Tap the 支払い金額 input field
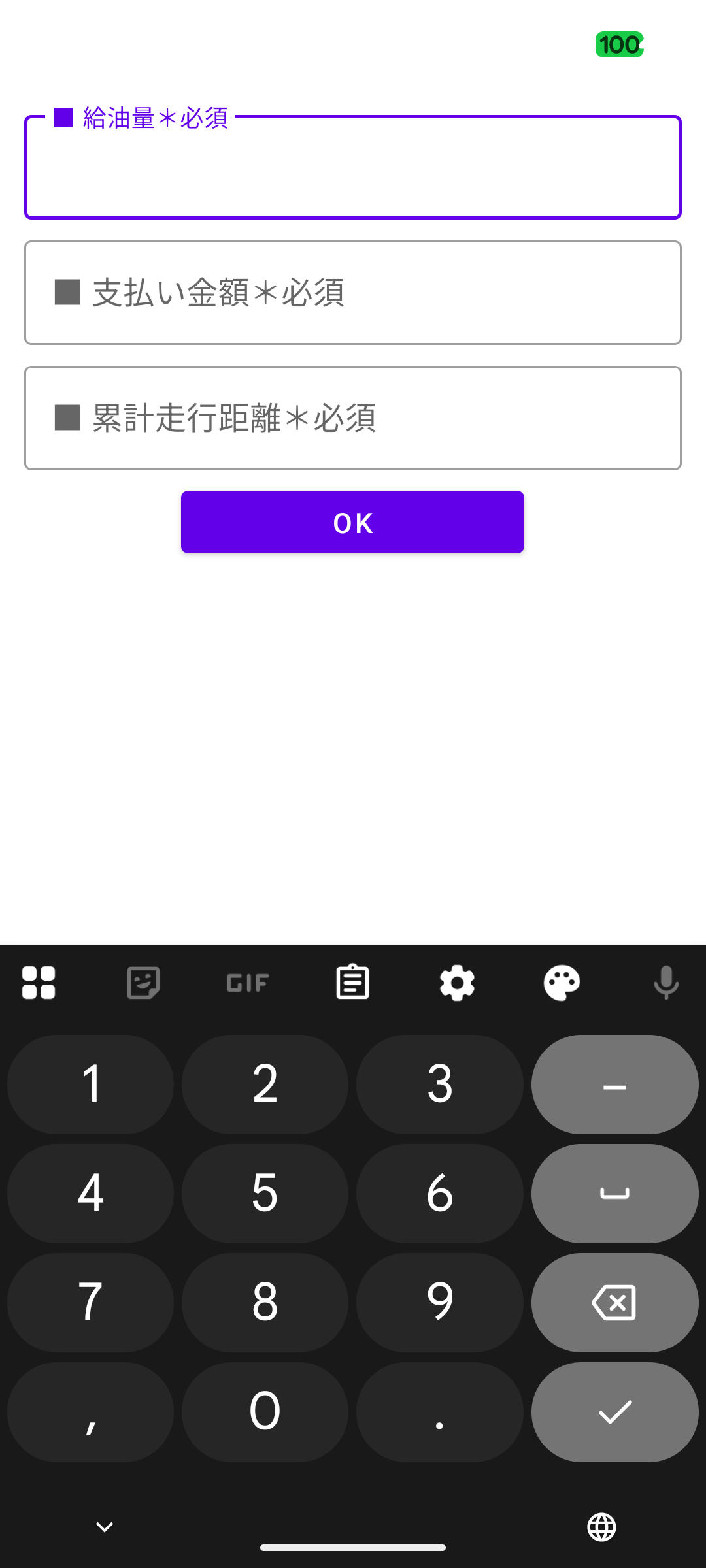 [x=353, y=293]
